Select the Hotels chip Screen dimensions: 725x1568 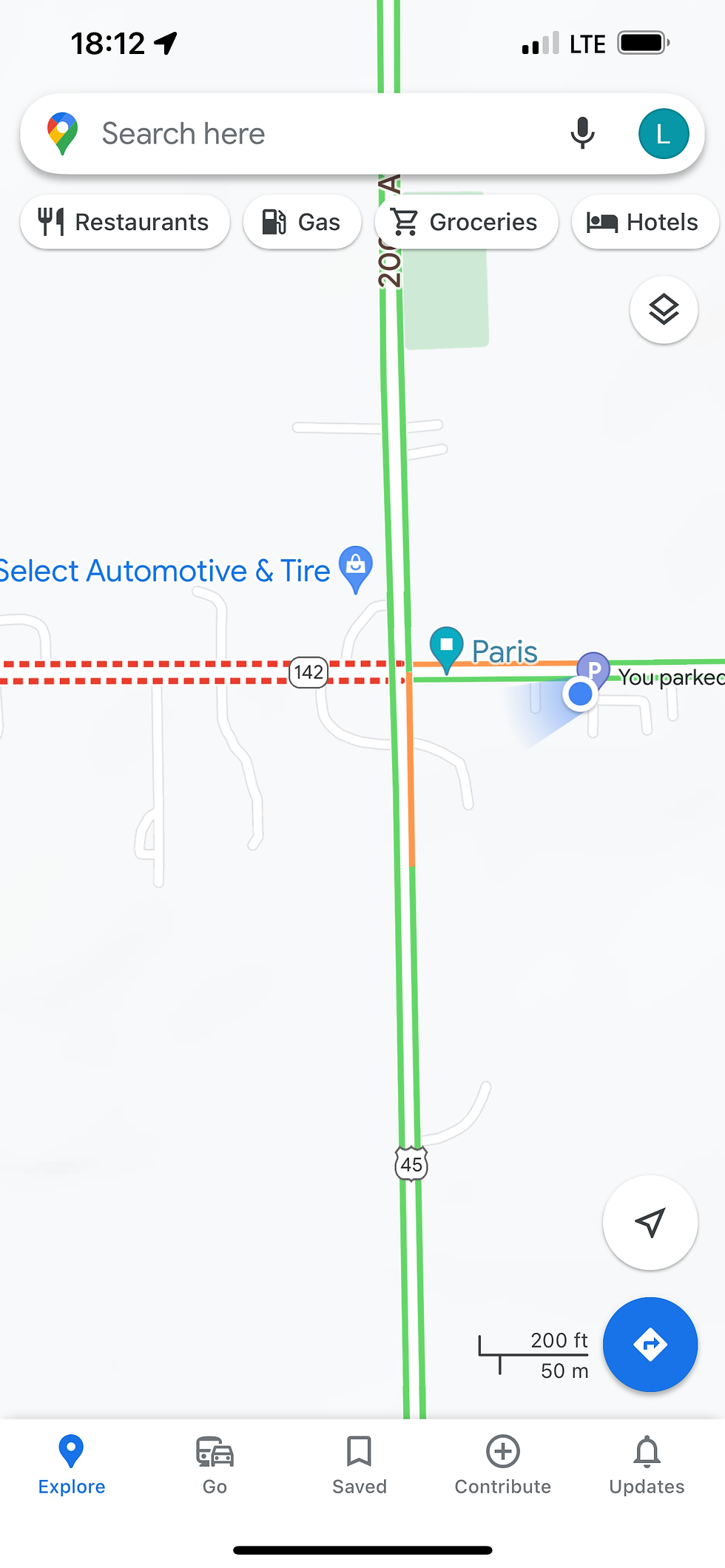(644, 222)
